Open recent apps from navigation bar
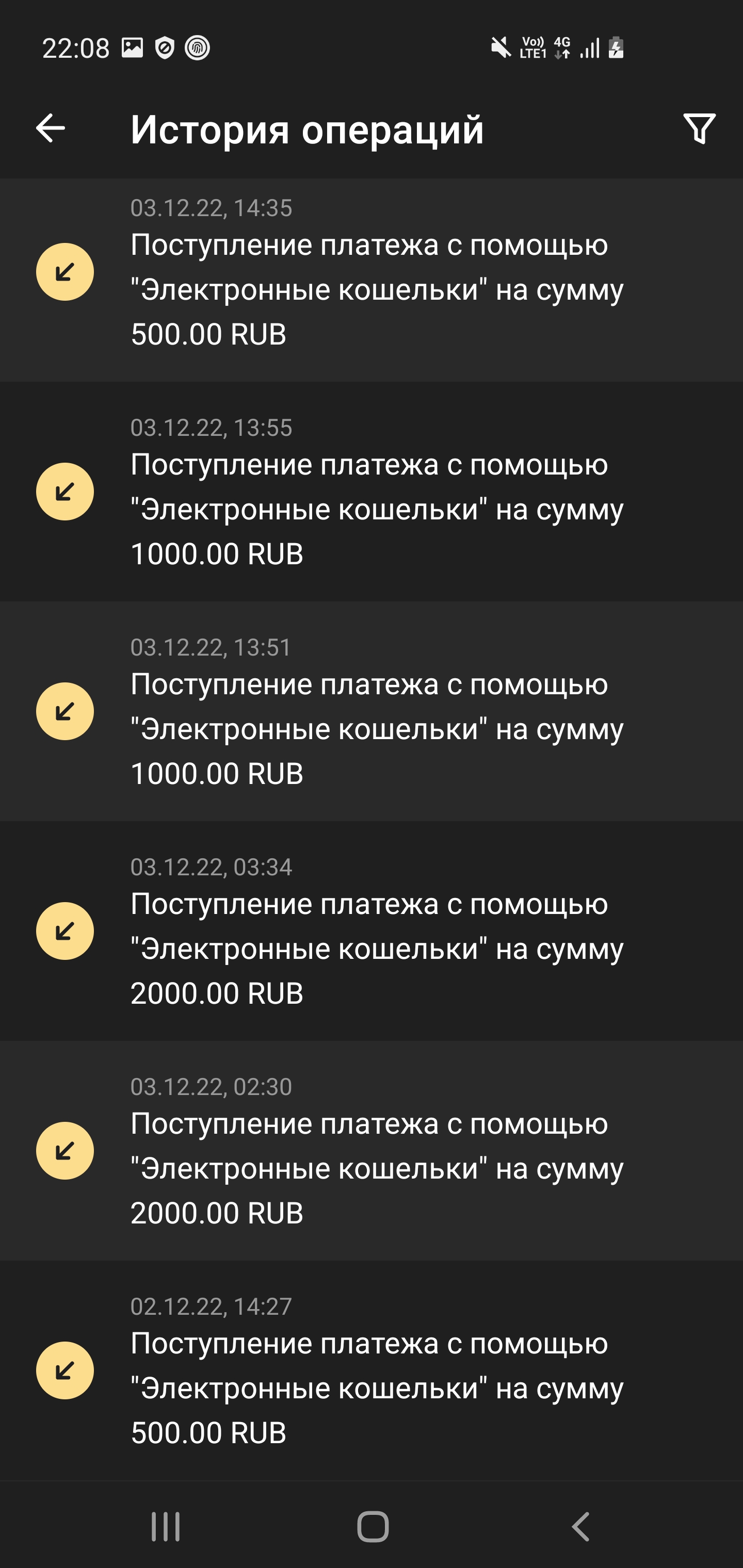 [166, 1527]
